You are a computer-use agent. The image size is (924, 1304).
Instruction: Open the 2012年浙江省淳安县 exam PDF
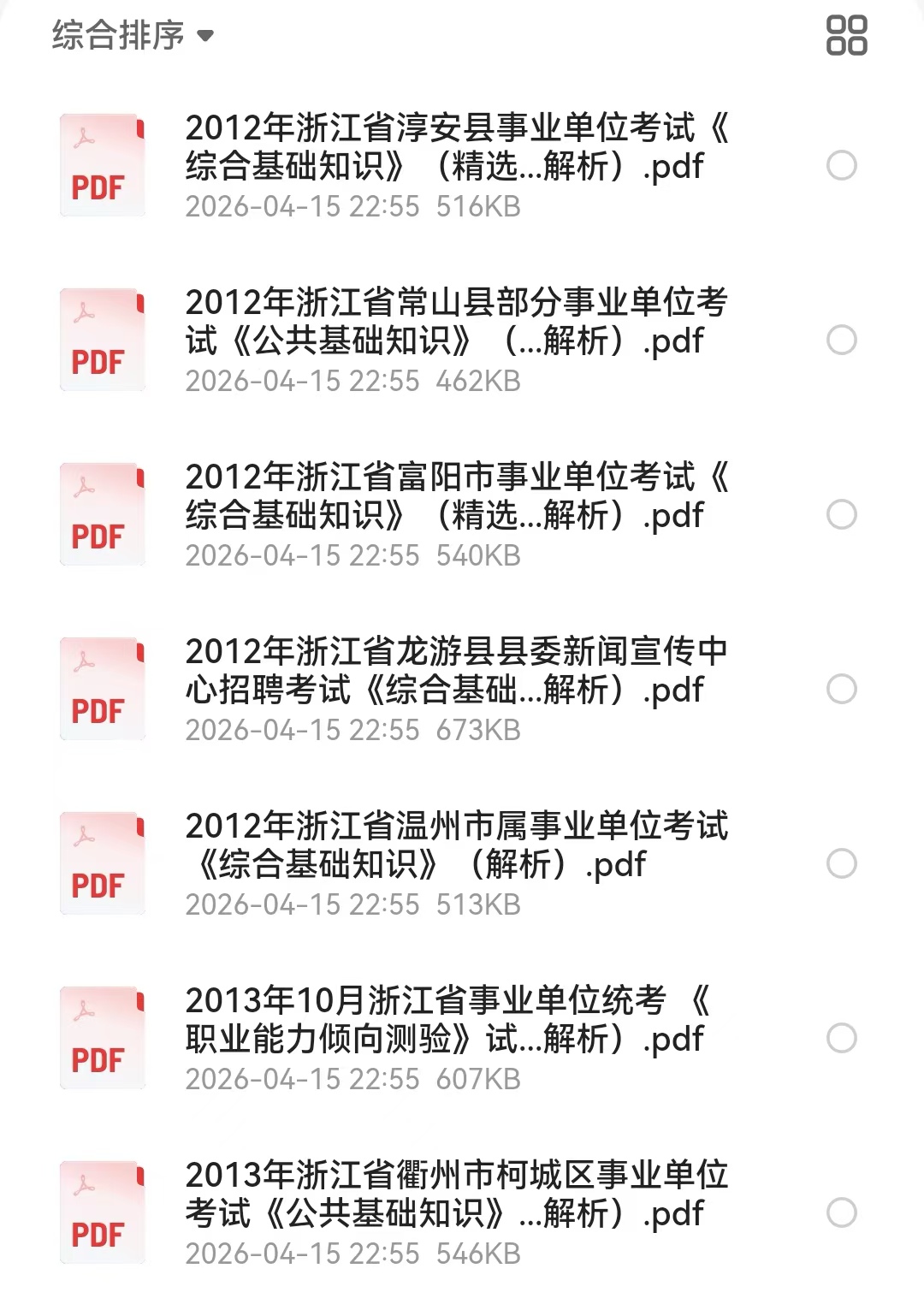(x=455, y=147)
